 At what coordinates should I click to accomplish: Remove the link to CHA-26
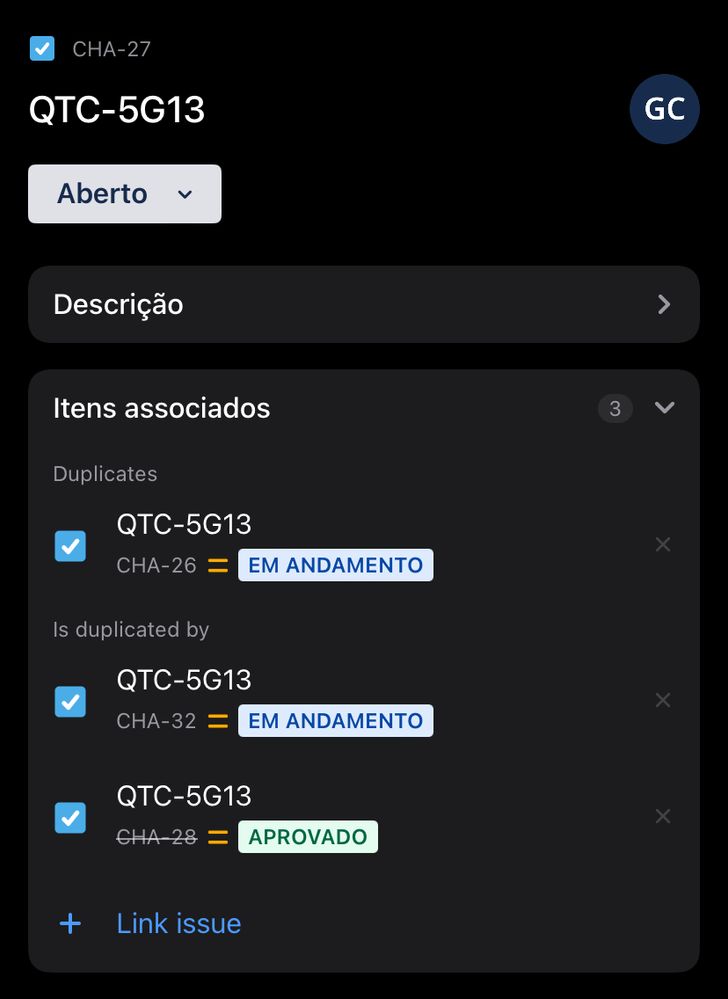point(662,545)
